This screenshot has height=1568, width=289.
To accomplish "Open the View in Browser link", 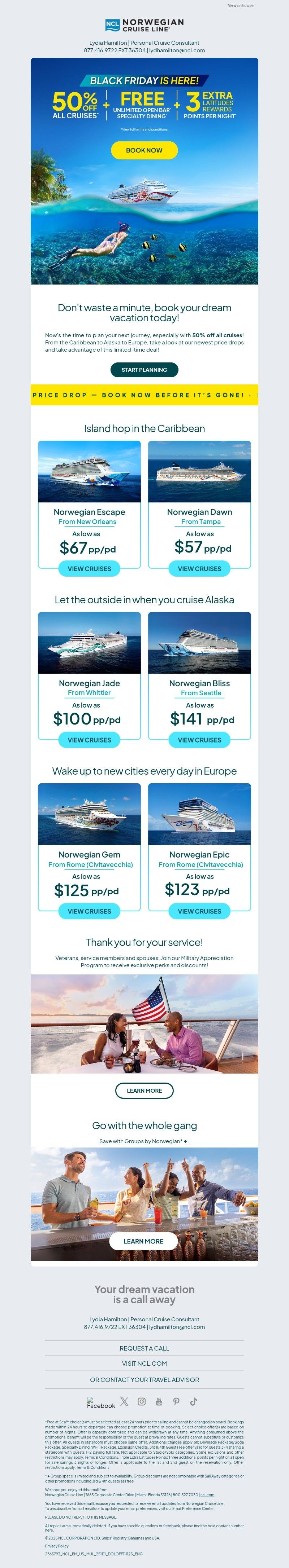I will [241, 5].
